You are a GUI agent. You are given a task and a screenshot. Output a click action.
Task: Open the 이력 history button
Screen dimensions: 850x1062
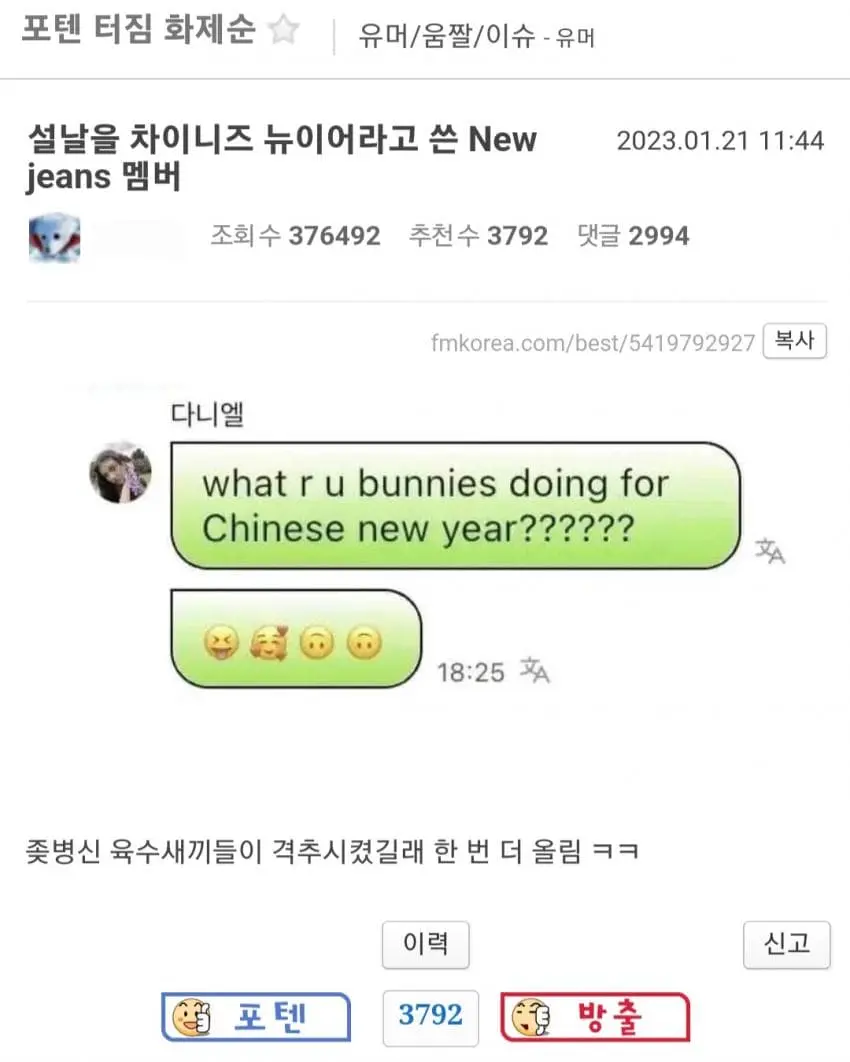point(425,943)
